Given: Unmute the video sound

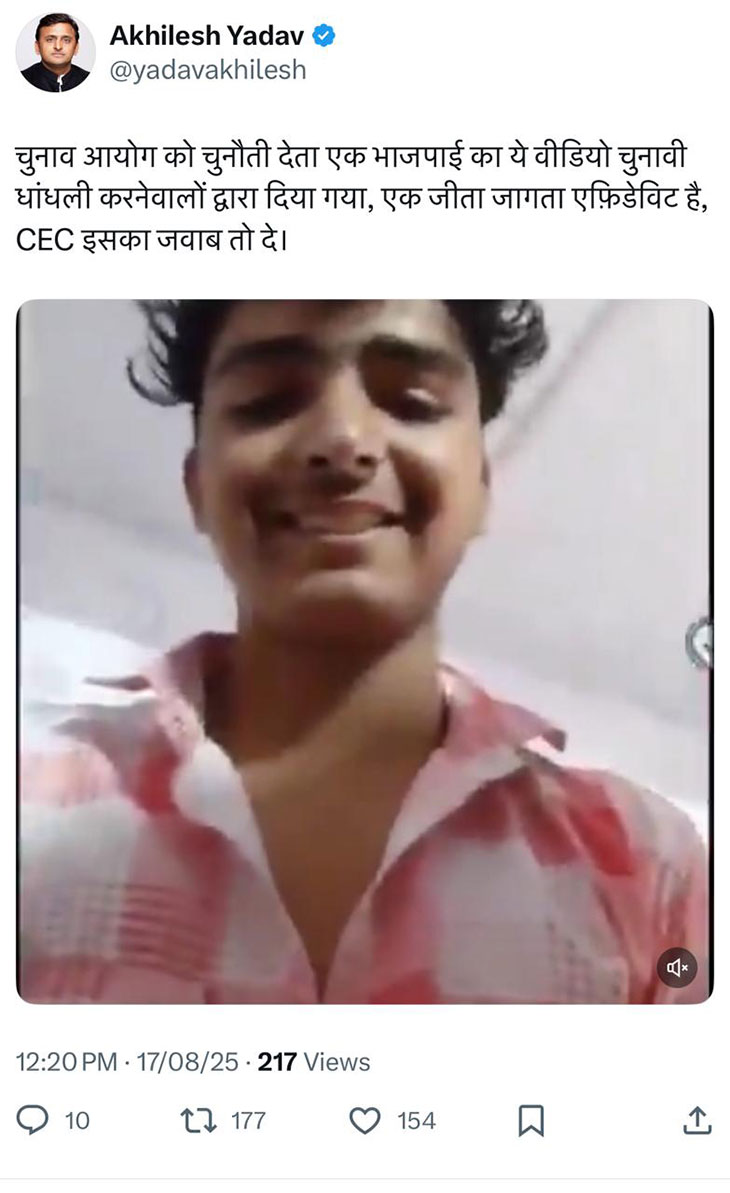Looking at the screenshot, I should point(677,968).
